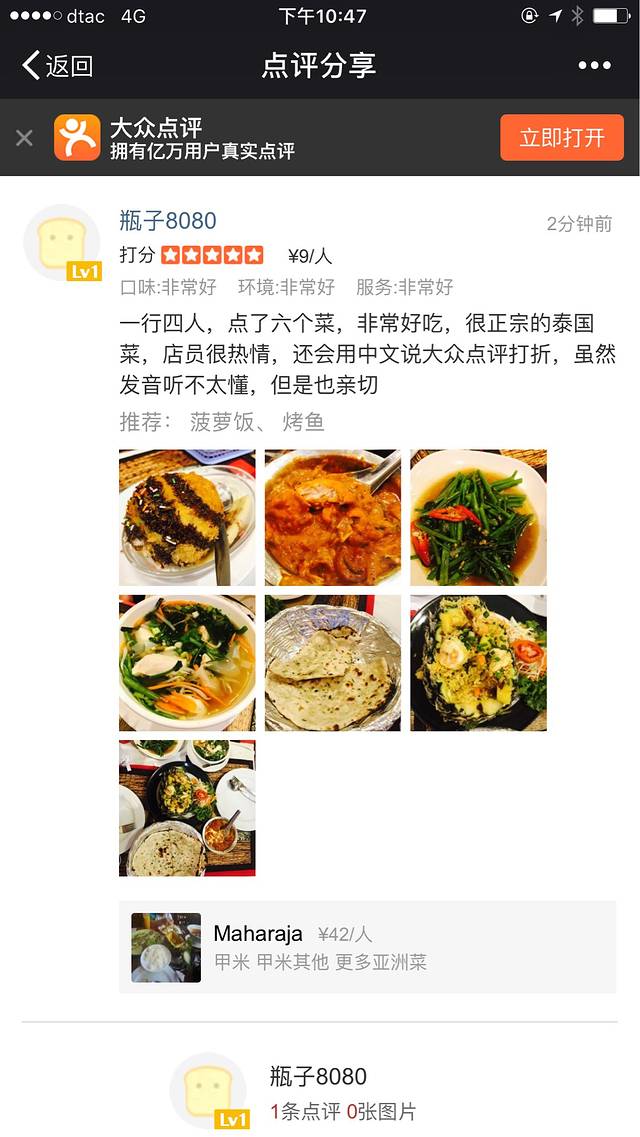The width and height of the screenshot is (640, 1137).
Task: Open the orange curry dish photo
Action: (x=333, y=518)
